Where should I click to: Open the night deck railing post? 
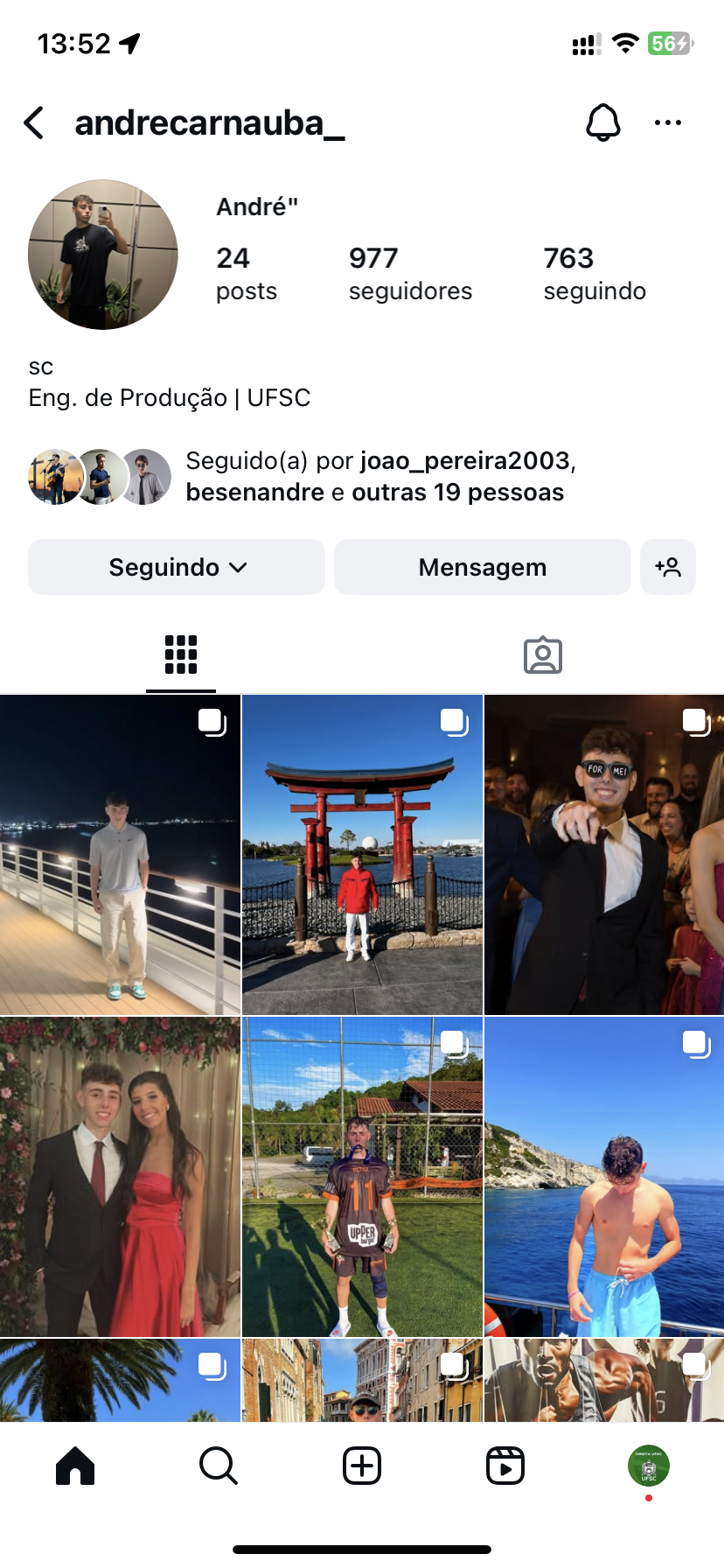[120, 855]
